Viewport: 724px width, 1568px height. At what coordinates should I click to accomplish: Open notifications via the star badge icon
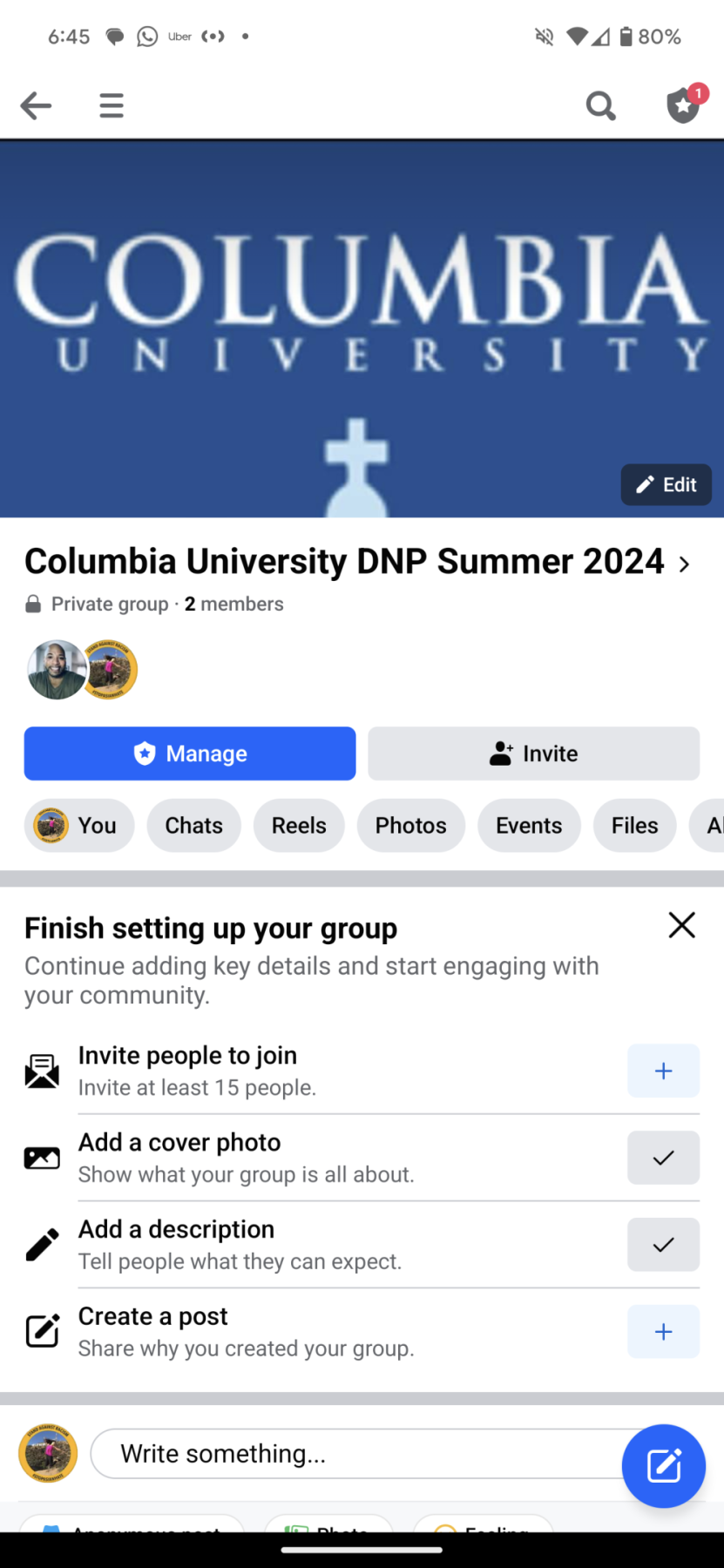coord(682,105)
